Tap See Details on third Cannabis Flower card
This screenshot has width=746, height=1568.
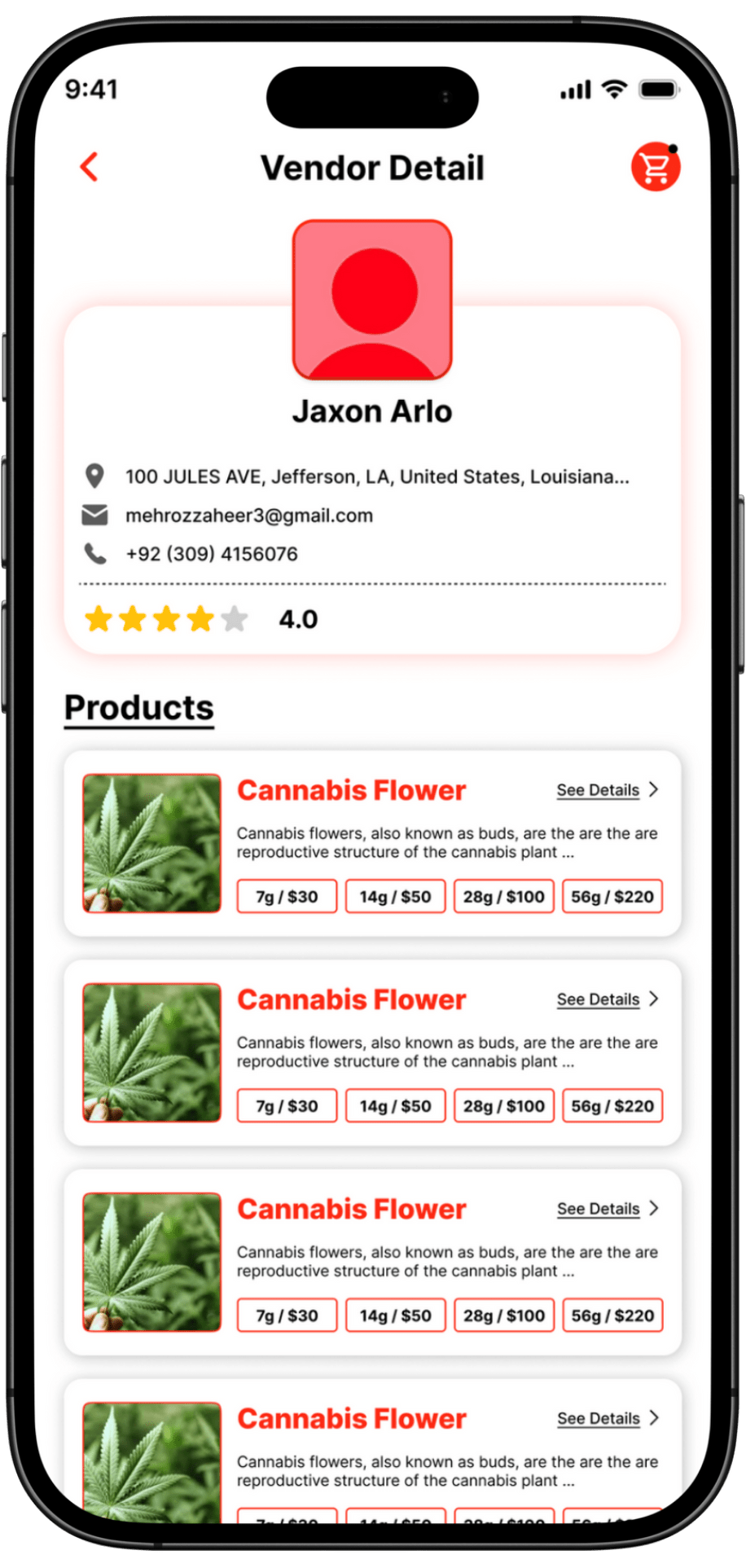(x=607, y=1209)
